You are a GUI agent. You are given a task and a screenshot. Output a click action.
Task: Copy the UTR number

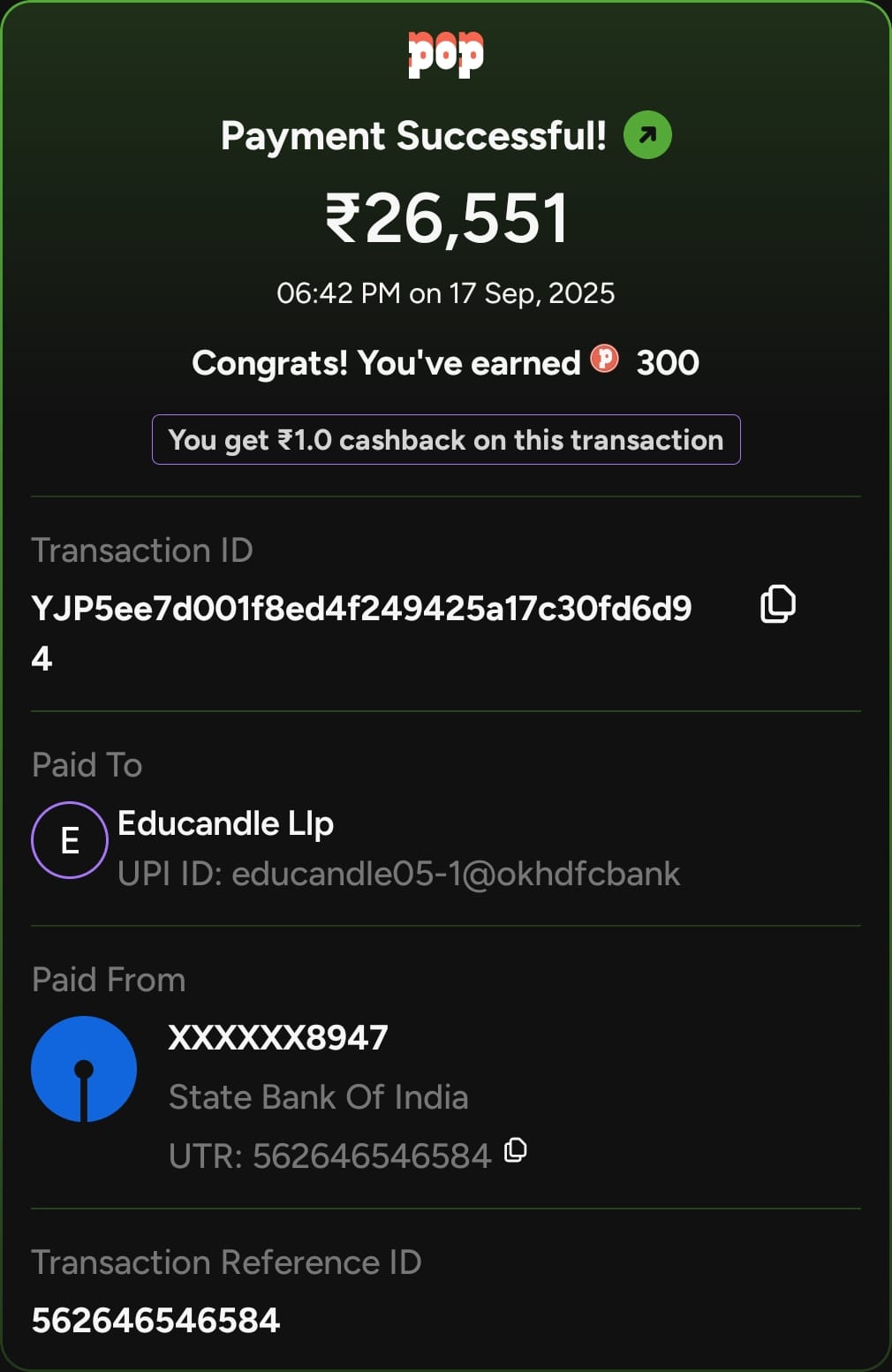516,1149
